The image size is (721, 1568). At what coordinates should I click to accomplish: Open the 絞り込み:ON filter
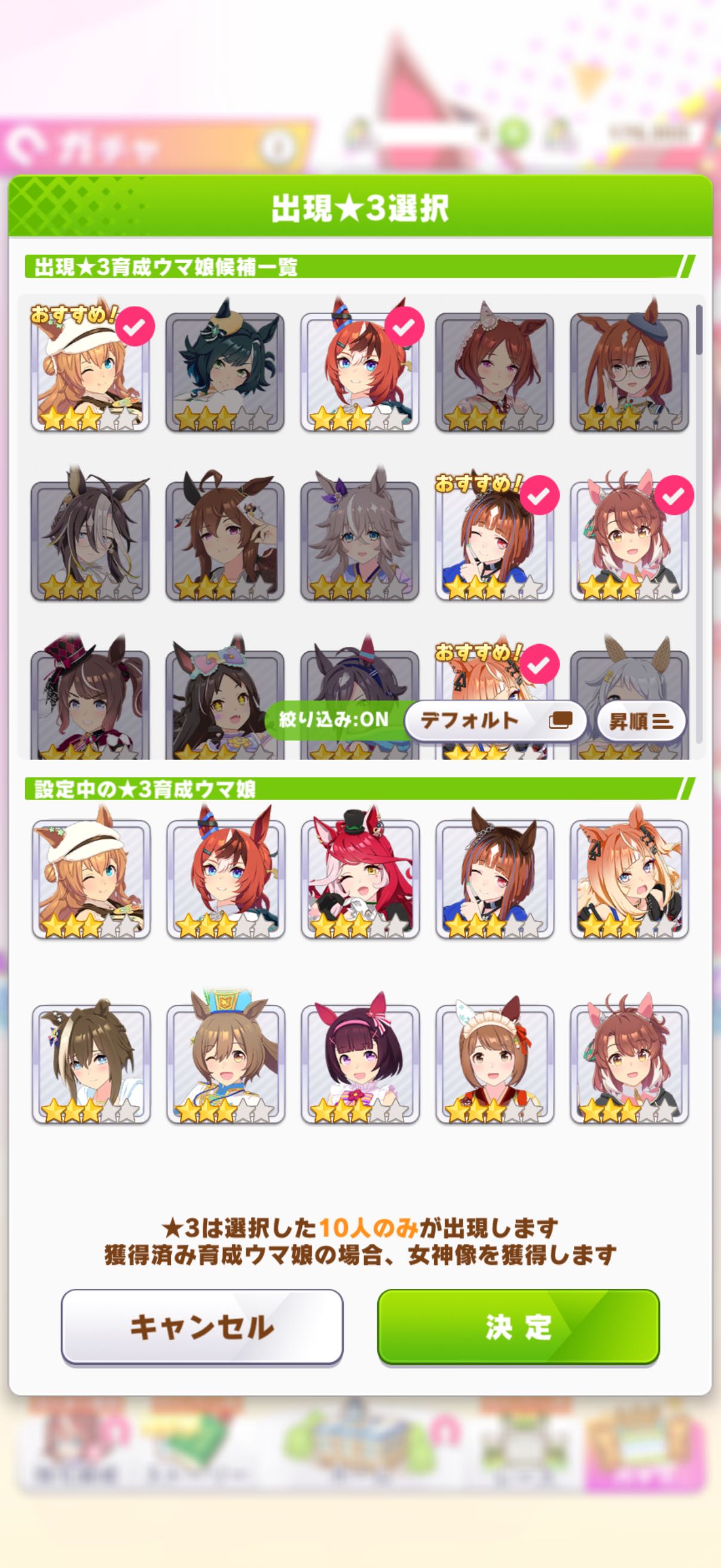click(x=334, y=720)
